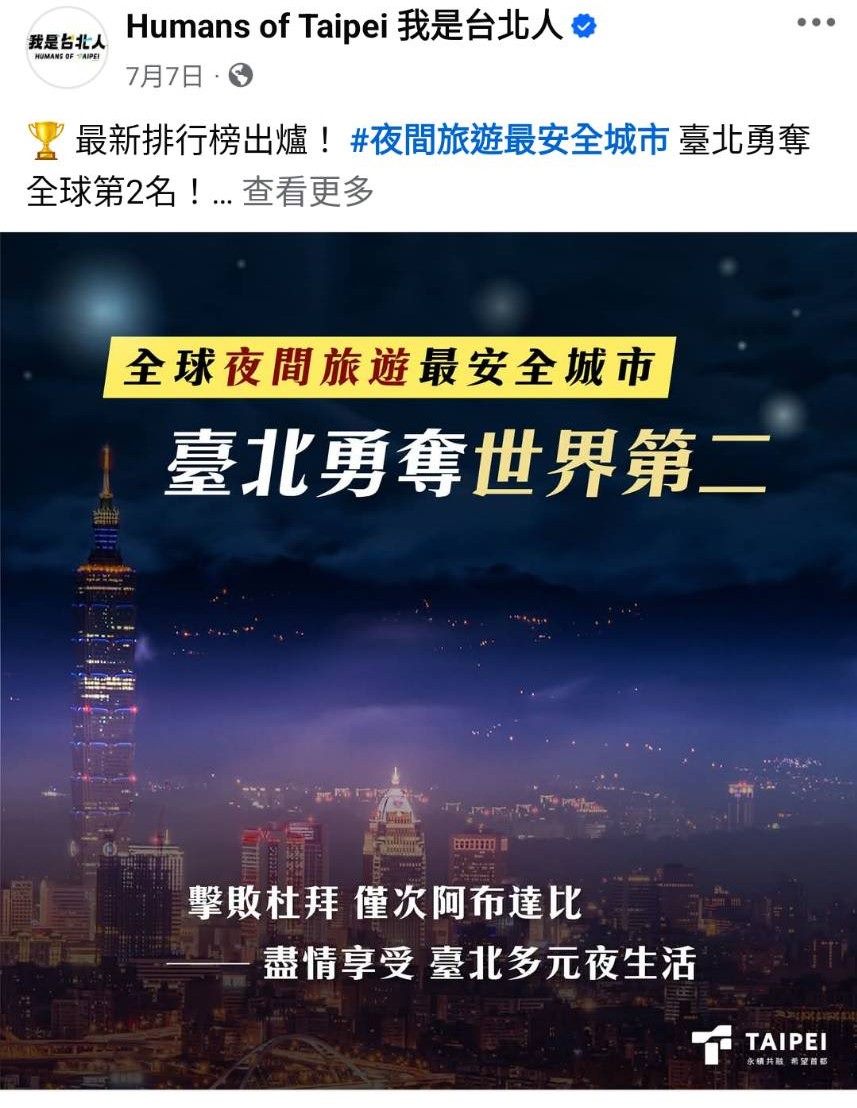Open the #夜間旅遊最安全城市 hashtag
This screenshot has width=857, height=1108.
pyautogui.click(x=509, y=141)
